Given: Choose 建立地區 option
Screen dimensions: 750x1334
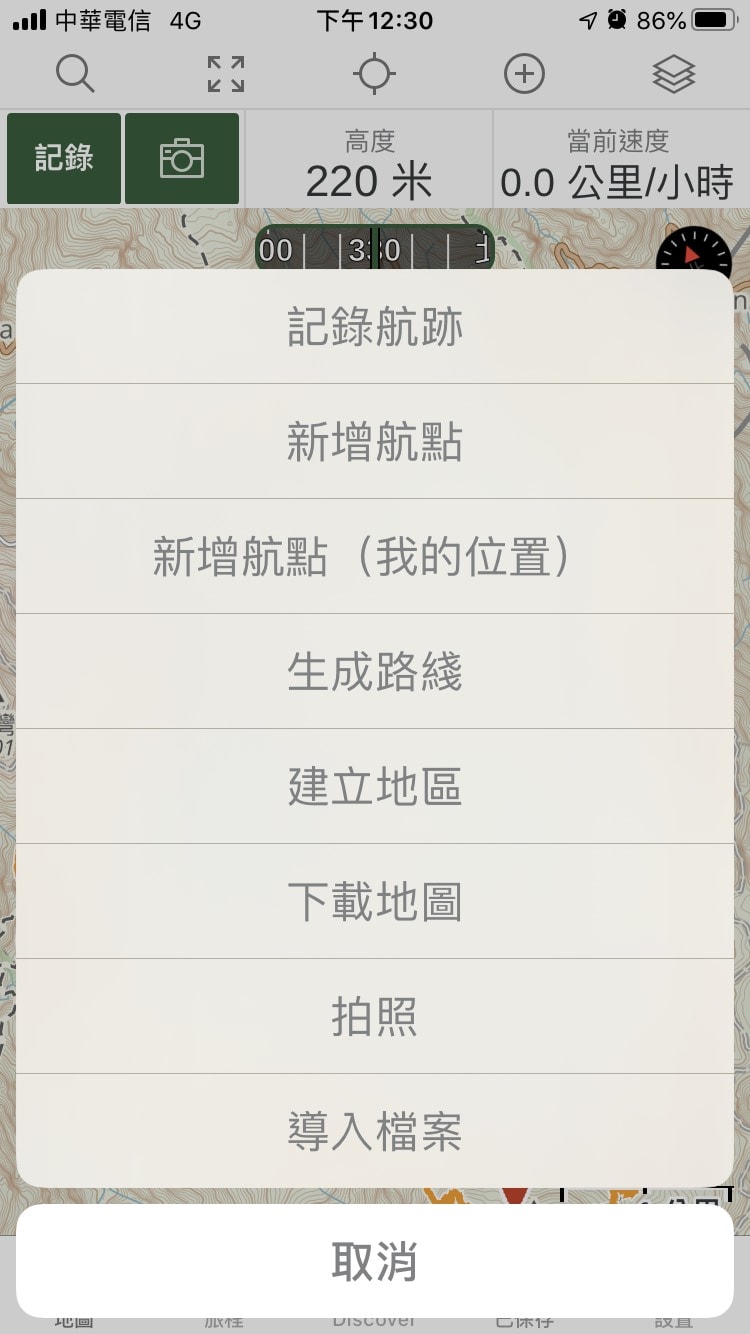Looking at the screenshot, I should 375,787.
